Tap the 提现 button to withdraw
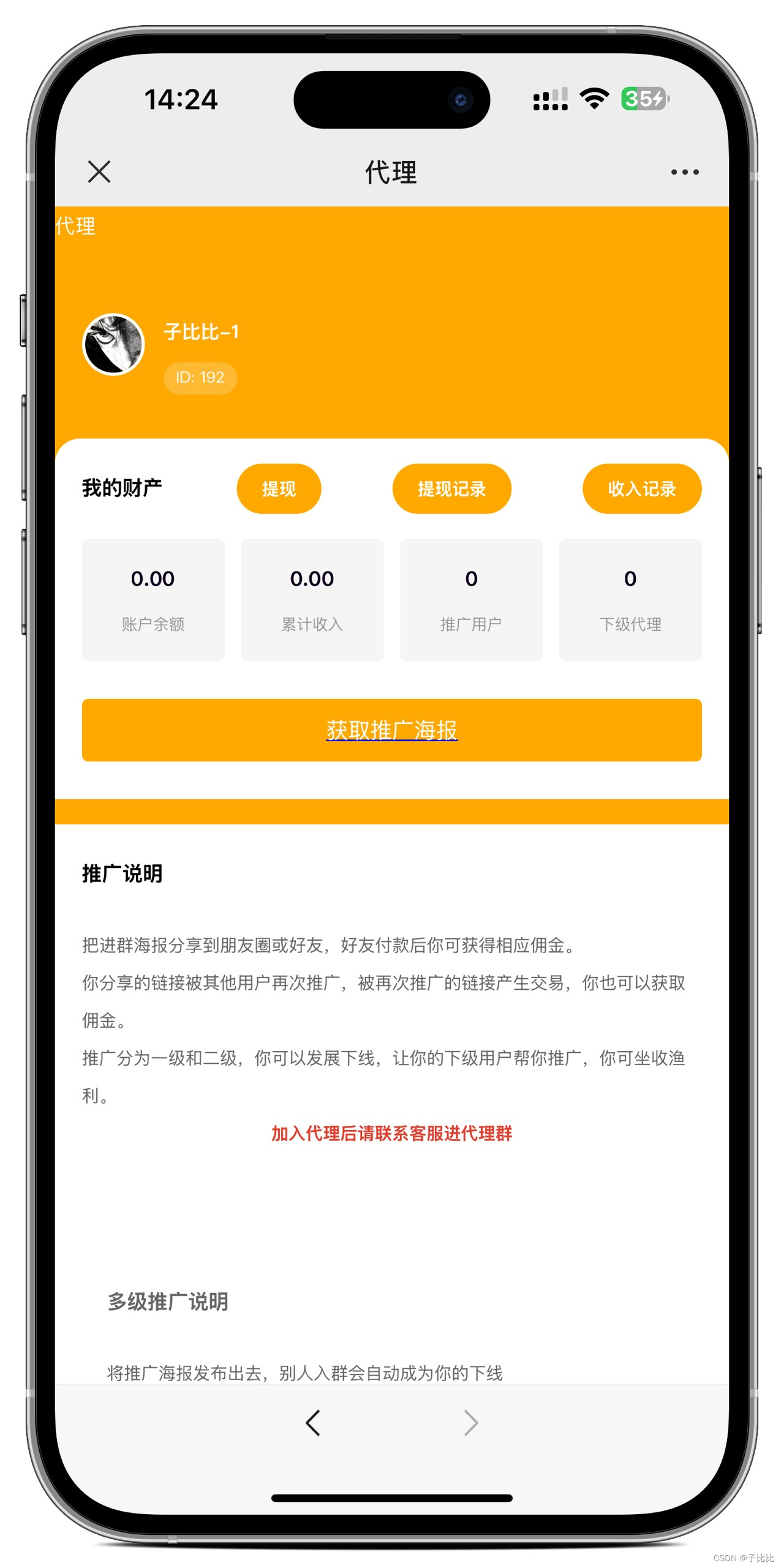The width and height of the screenshot is (784, 1568). pyautogui.click(x=279, y=488)
